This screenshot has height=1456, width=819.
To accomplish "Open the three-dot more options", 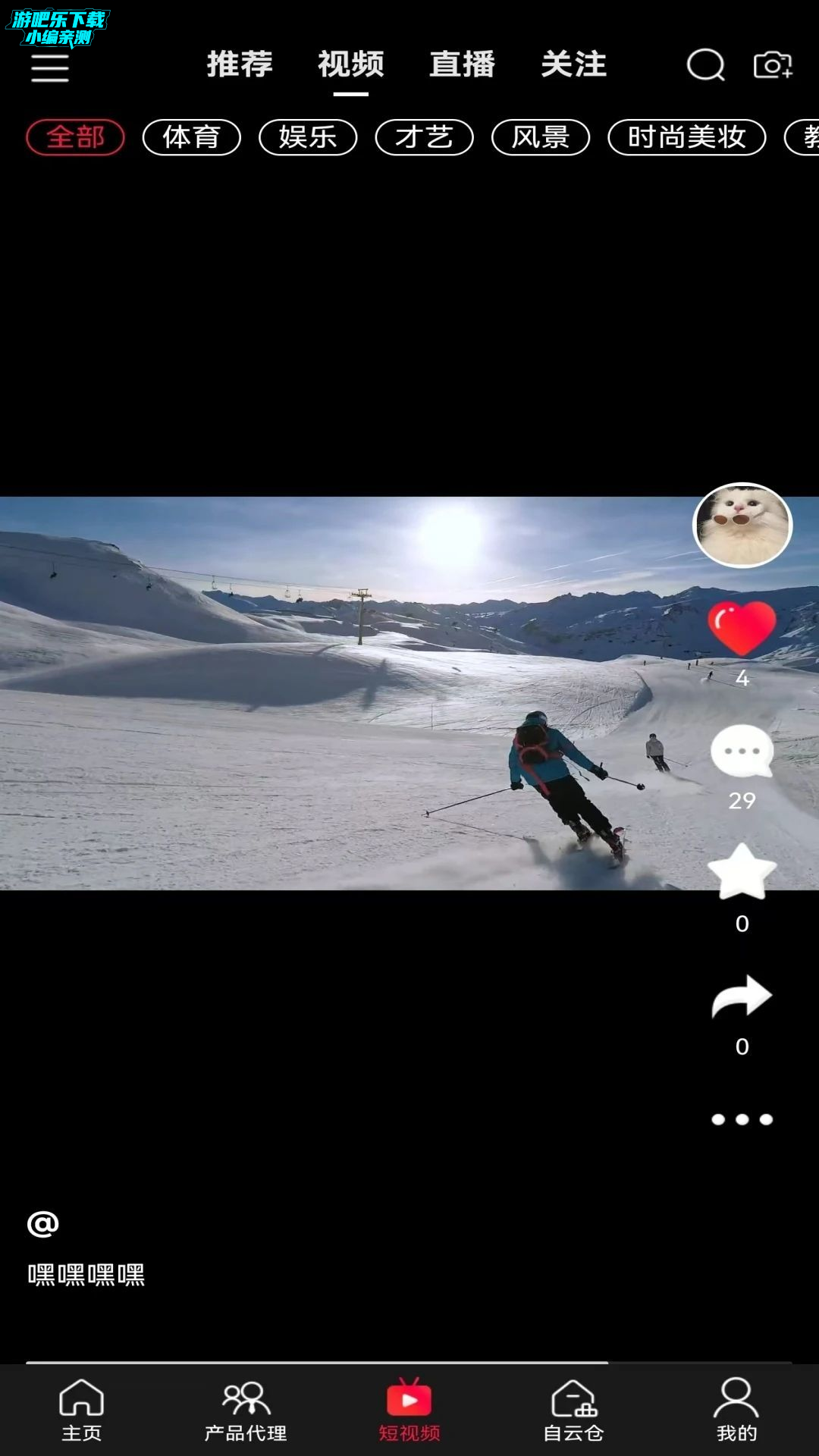I will 742,1119.
